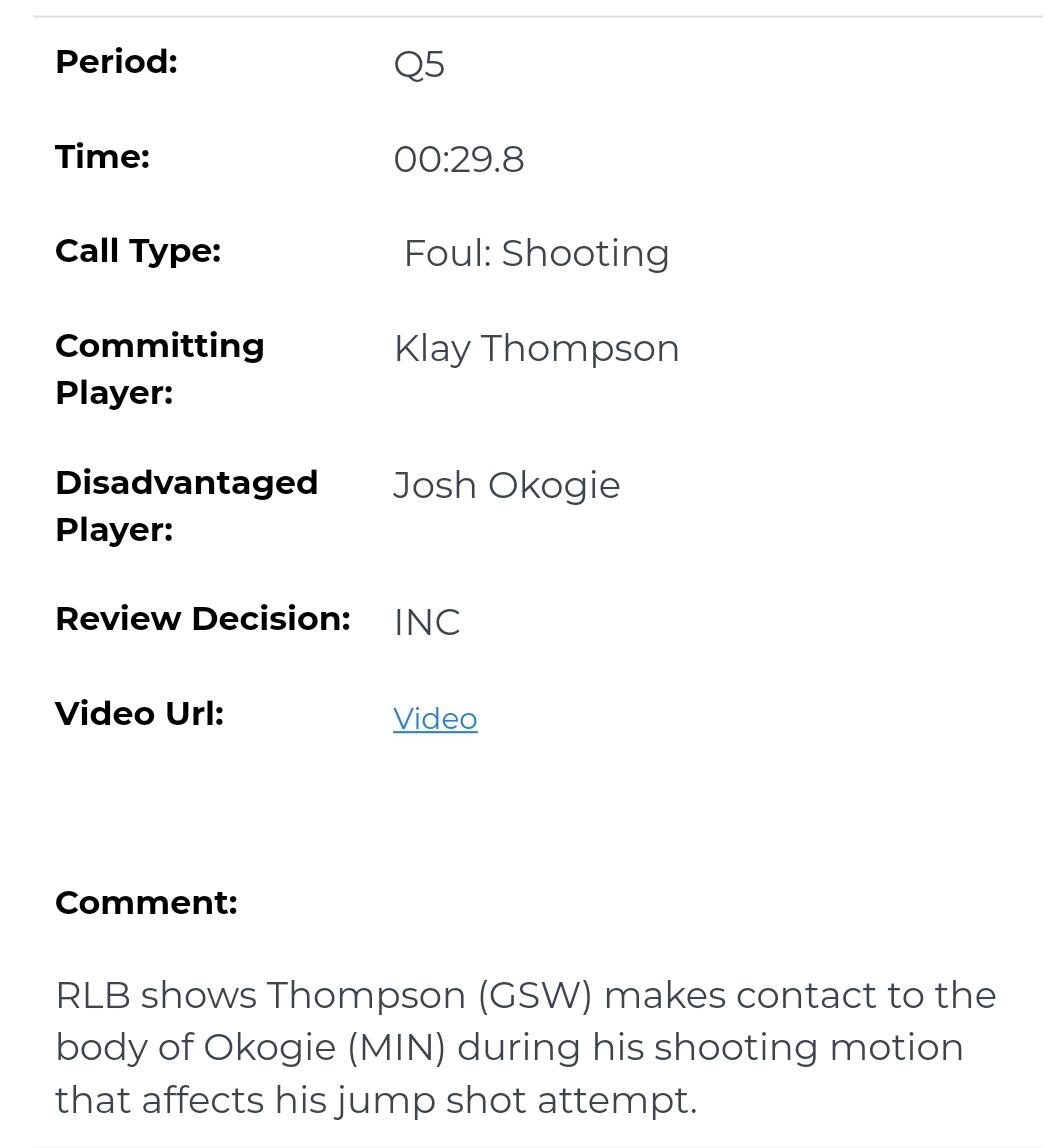Open the Video link for this call
Image resolution: width=1053 pixels, height=1148 pixels.
435,718
